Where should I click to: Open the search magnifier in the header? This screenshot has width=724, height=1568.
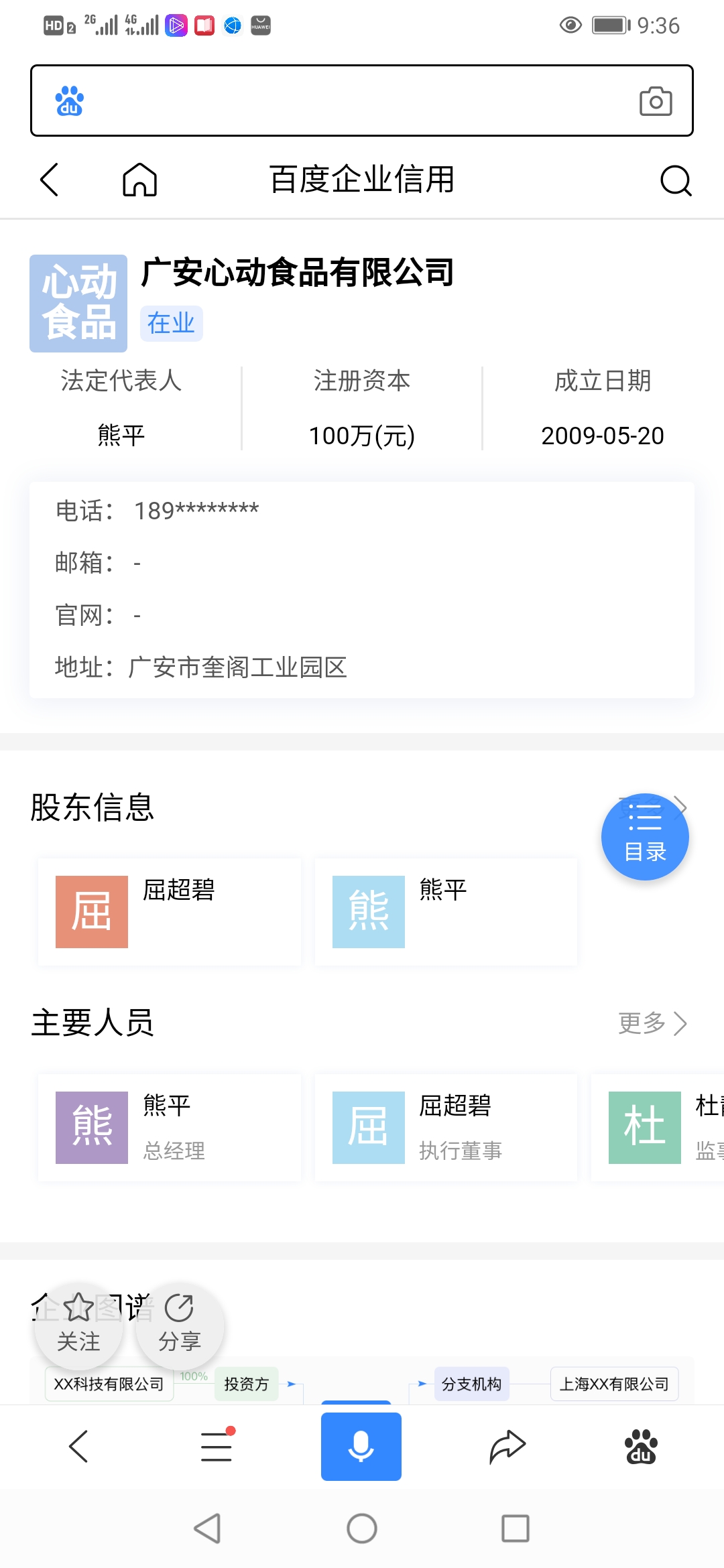pyautogui.click(x=675, y=180)
